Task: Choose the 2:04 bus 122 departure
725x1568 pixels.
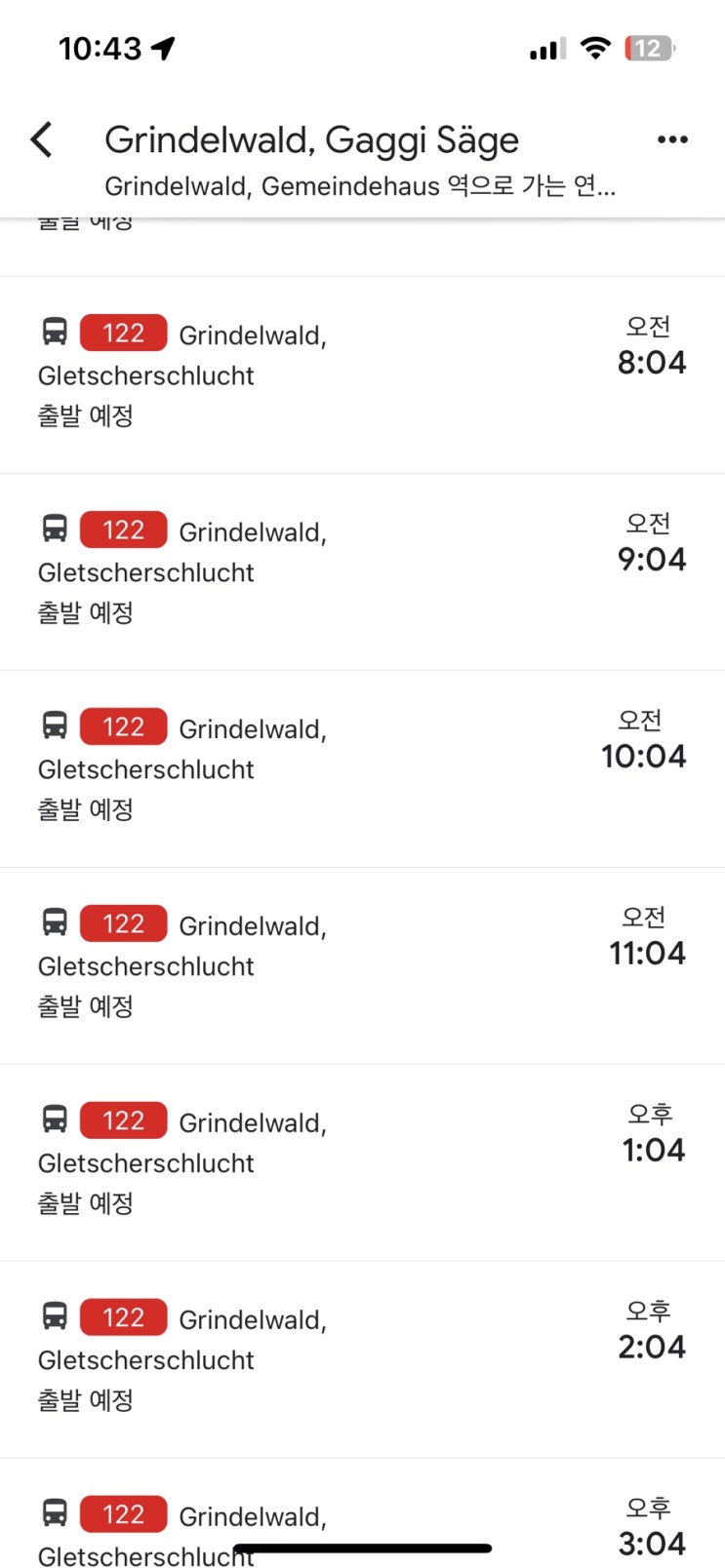Action: point(362,1359)
